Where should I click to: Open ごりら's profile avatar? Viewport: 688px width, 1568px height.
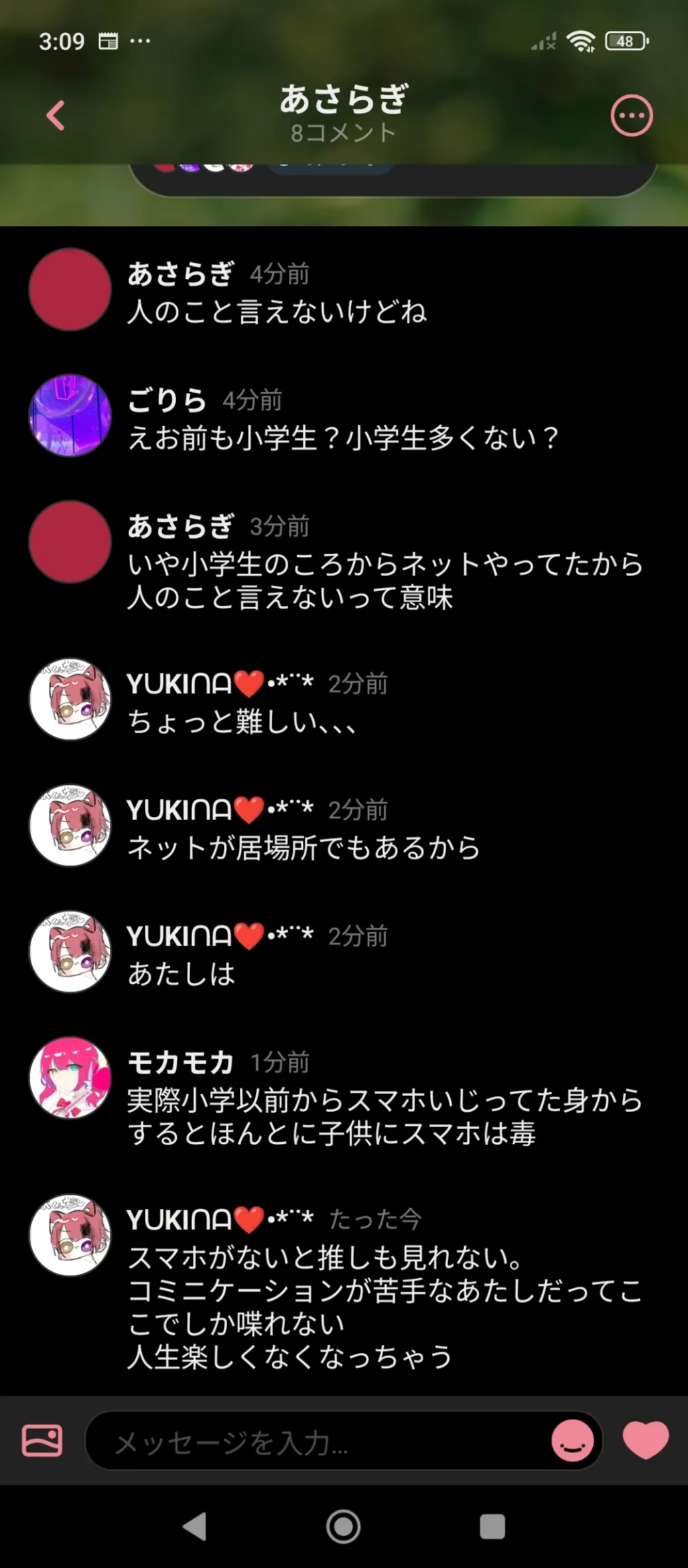coord(70,416)
